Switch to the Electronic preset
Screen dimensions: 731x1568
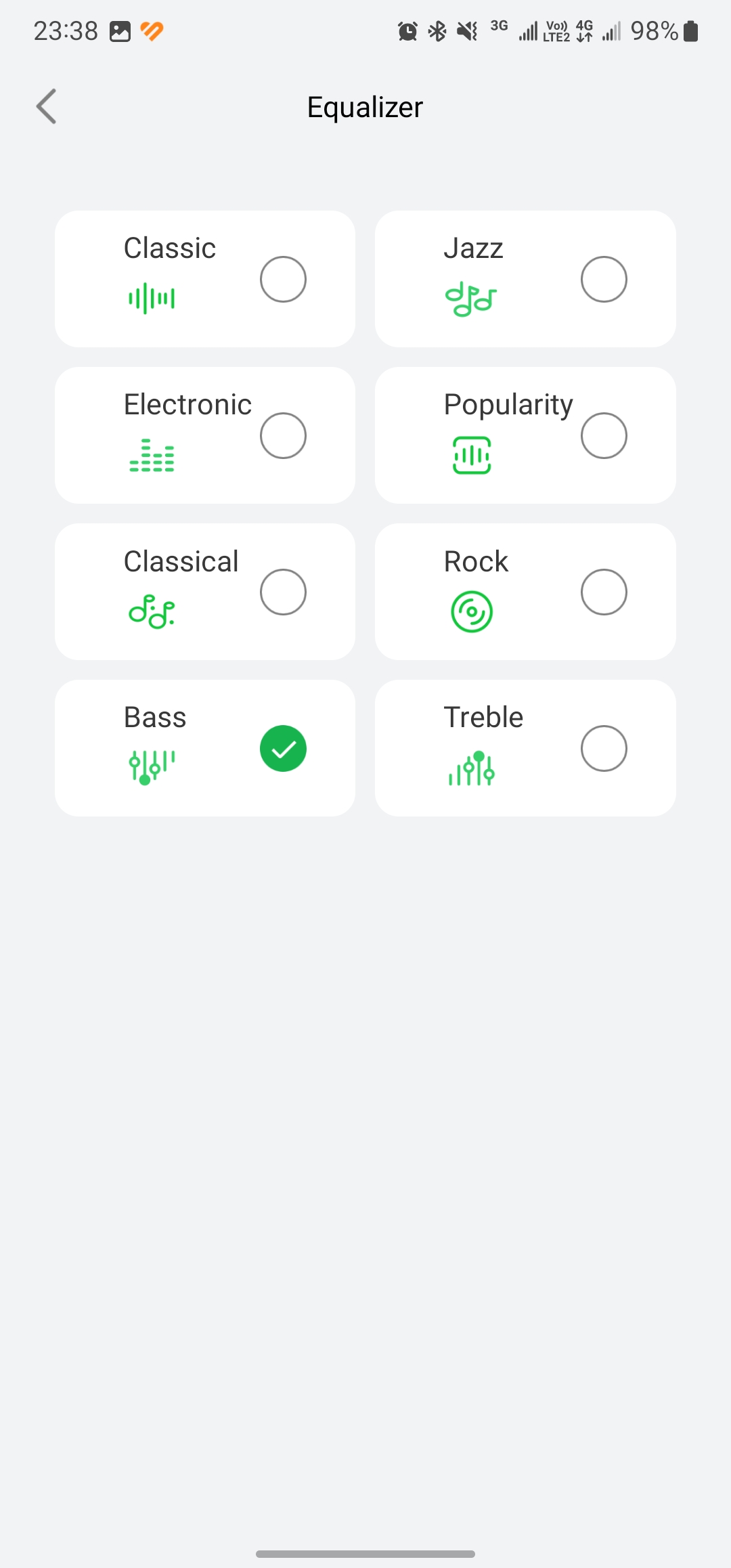[283, 435]
